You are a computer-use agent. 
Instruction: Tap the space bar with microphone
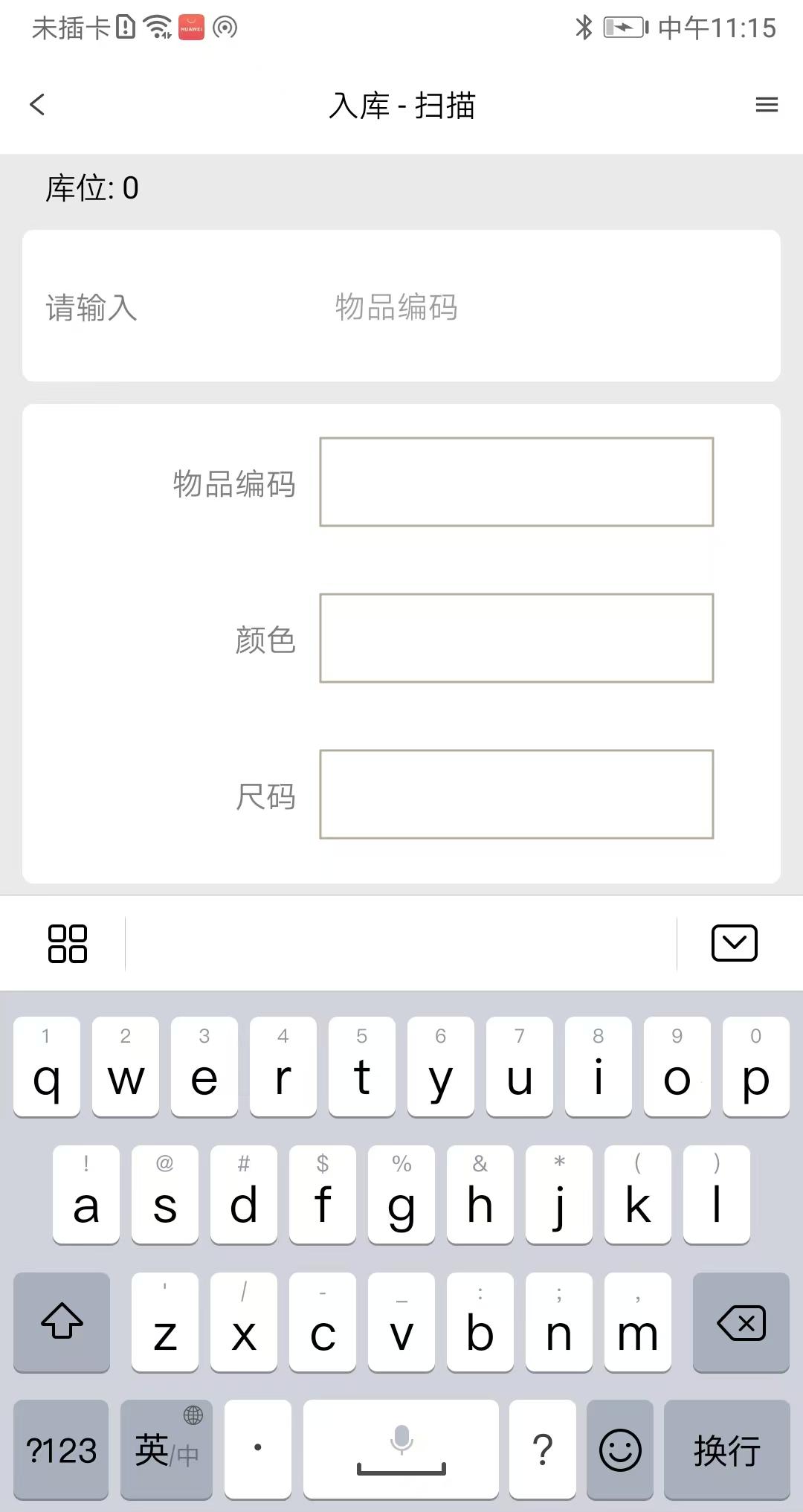[x=401, y=1450]
